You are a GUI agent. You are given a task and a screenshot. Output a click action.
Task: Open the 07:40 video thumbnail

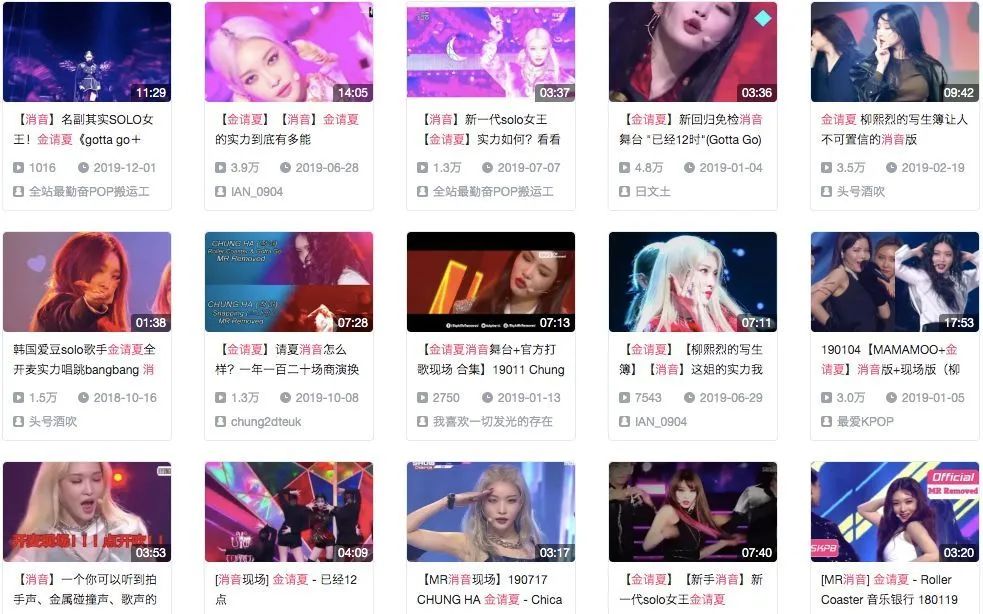[x=692, y=511]
